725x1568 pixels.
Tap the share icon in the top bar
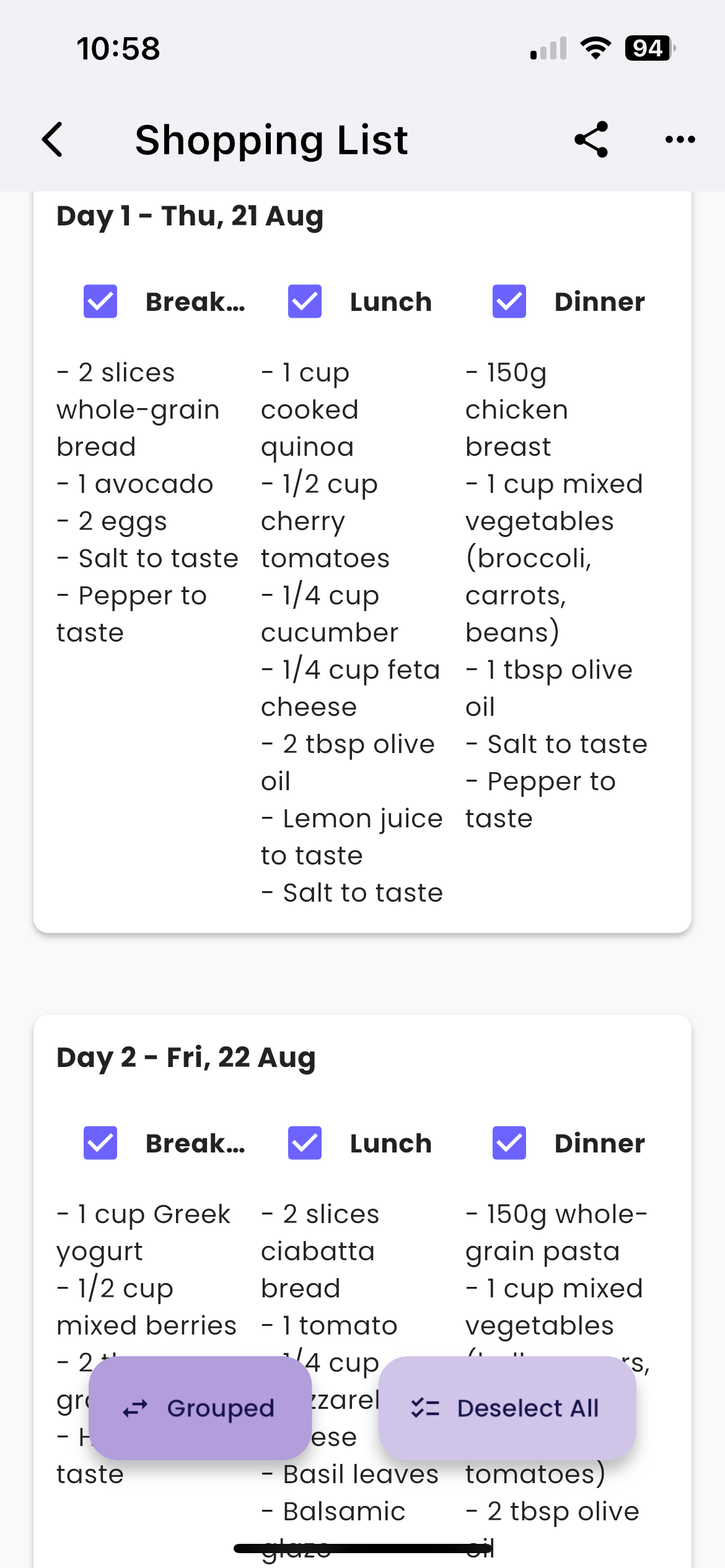(x=589, y=139)
